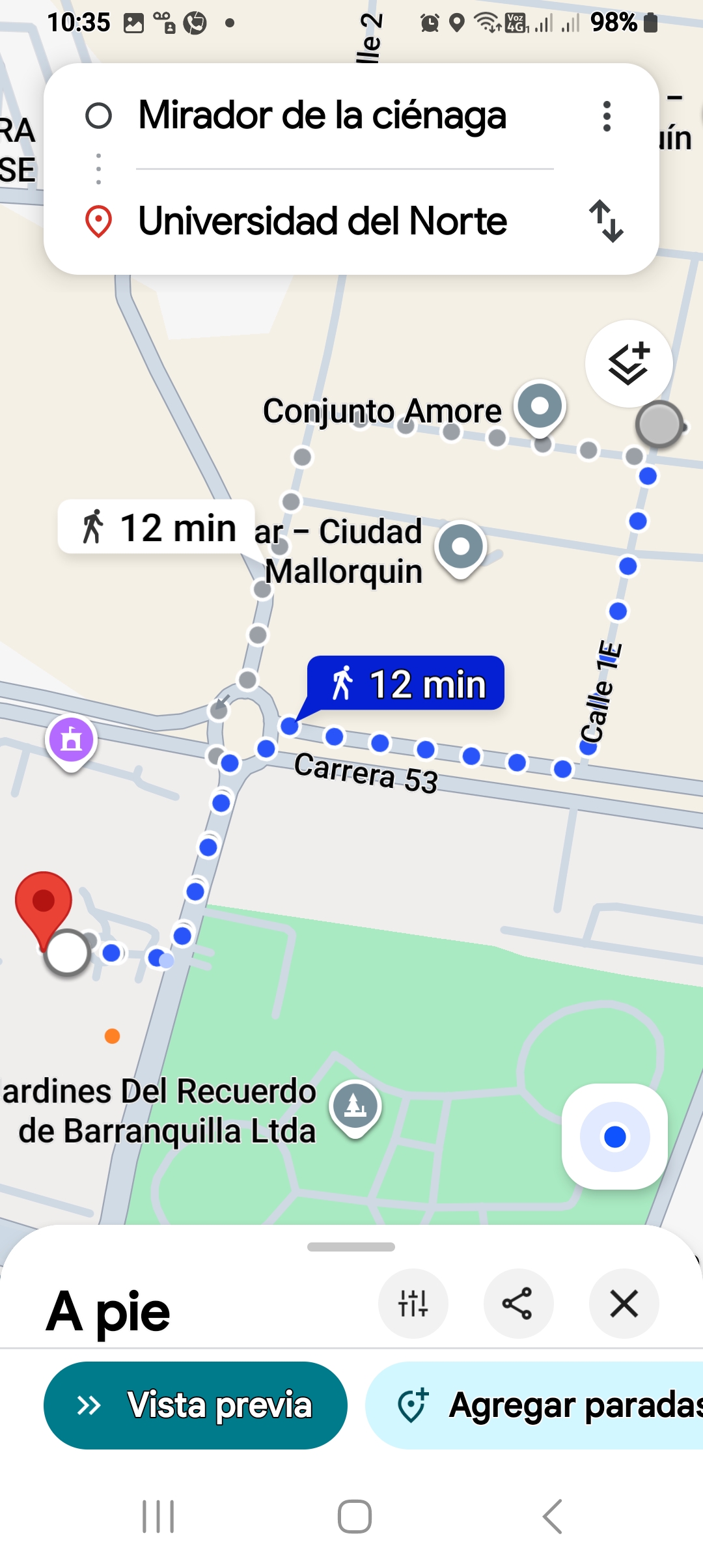Close the walking directions panel
This screenshot has width=703, height=1568.
(624, 1304)
